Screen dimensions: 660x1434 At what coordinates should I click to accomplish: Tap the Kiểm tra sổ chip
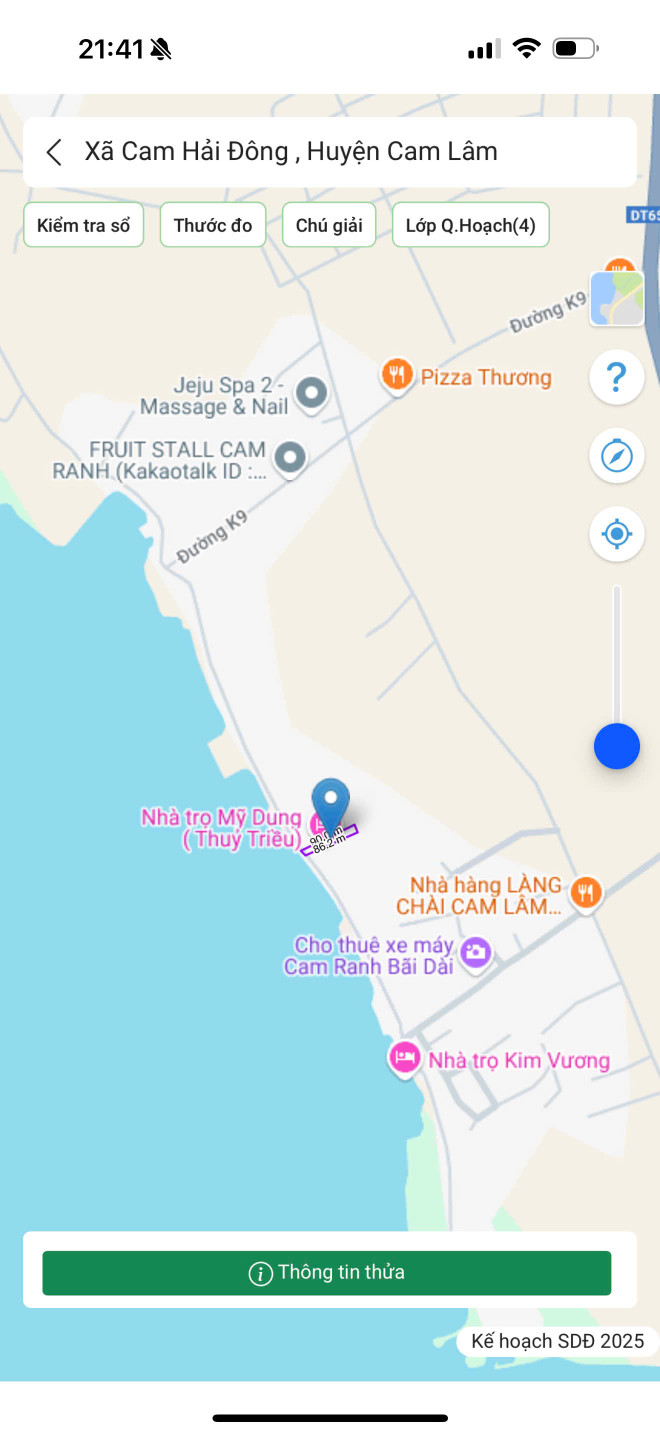[x=84, y=225]
